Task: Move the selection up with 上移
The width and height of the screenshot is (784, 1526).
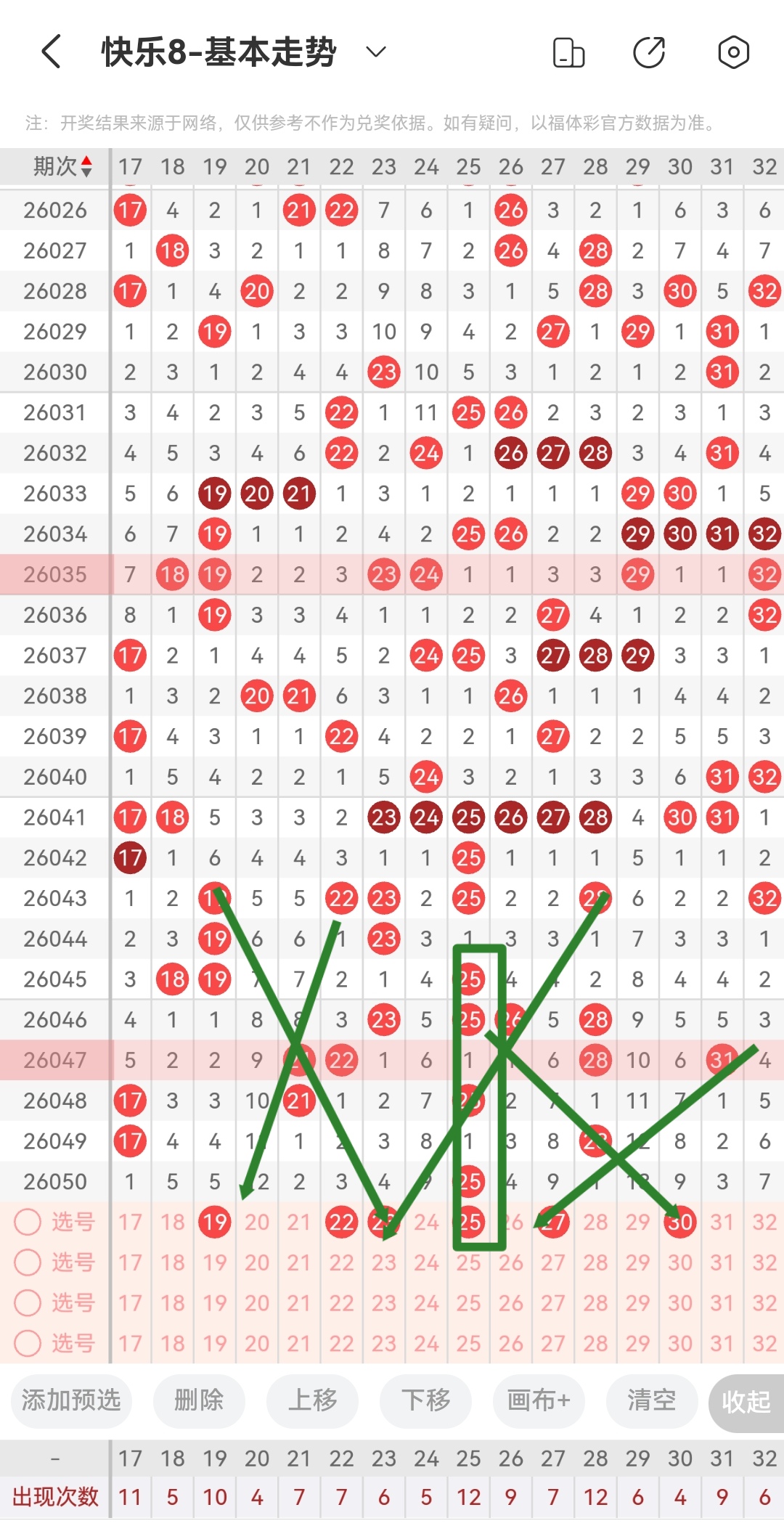Action: tap(312, 1400)
